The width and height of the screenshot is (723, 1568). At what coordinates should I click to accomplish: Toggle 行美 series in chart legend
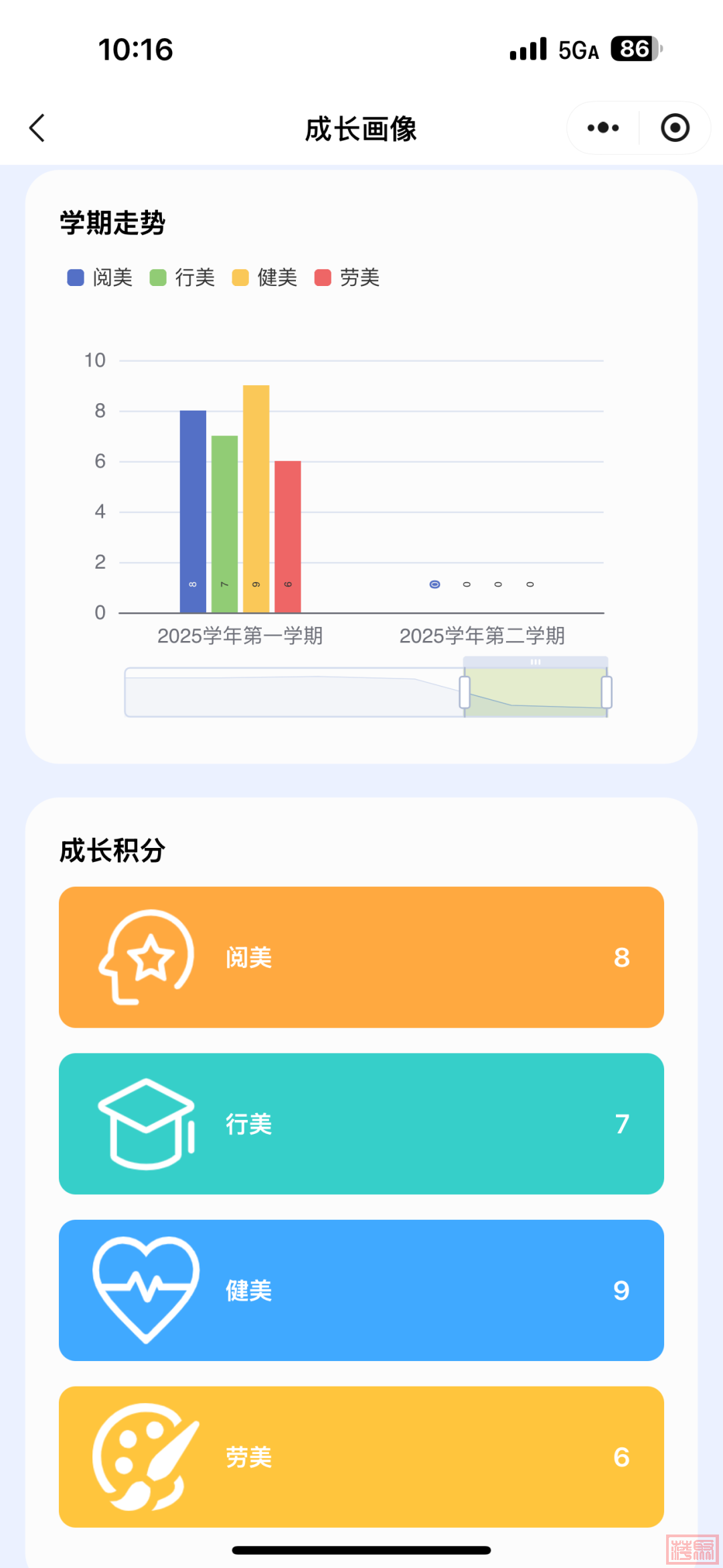click(182, 277)
